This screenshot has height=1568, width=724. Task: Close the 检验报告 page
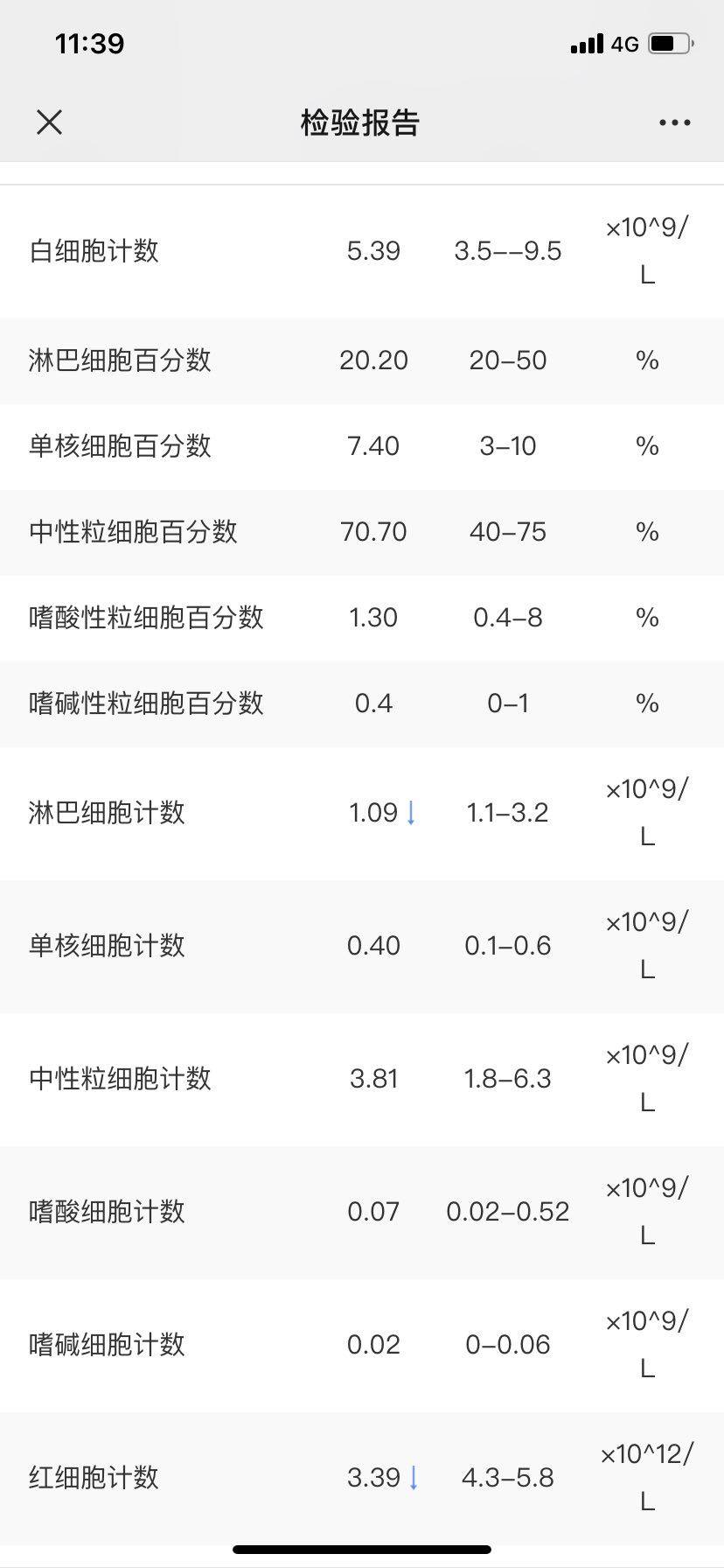(x=50, y=122)
